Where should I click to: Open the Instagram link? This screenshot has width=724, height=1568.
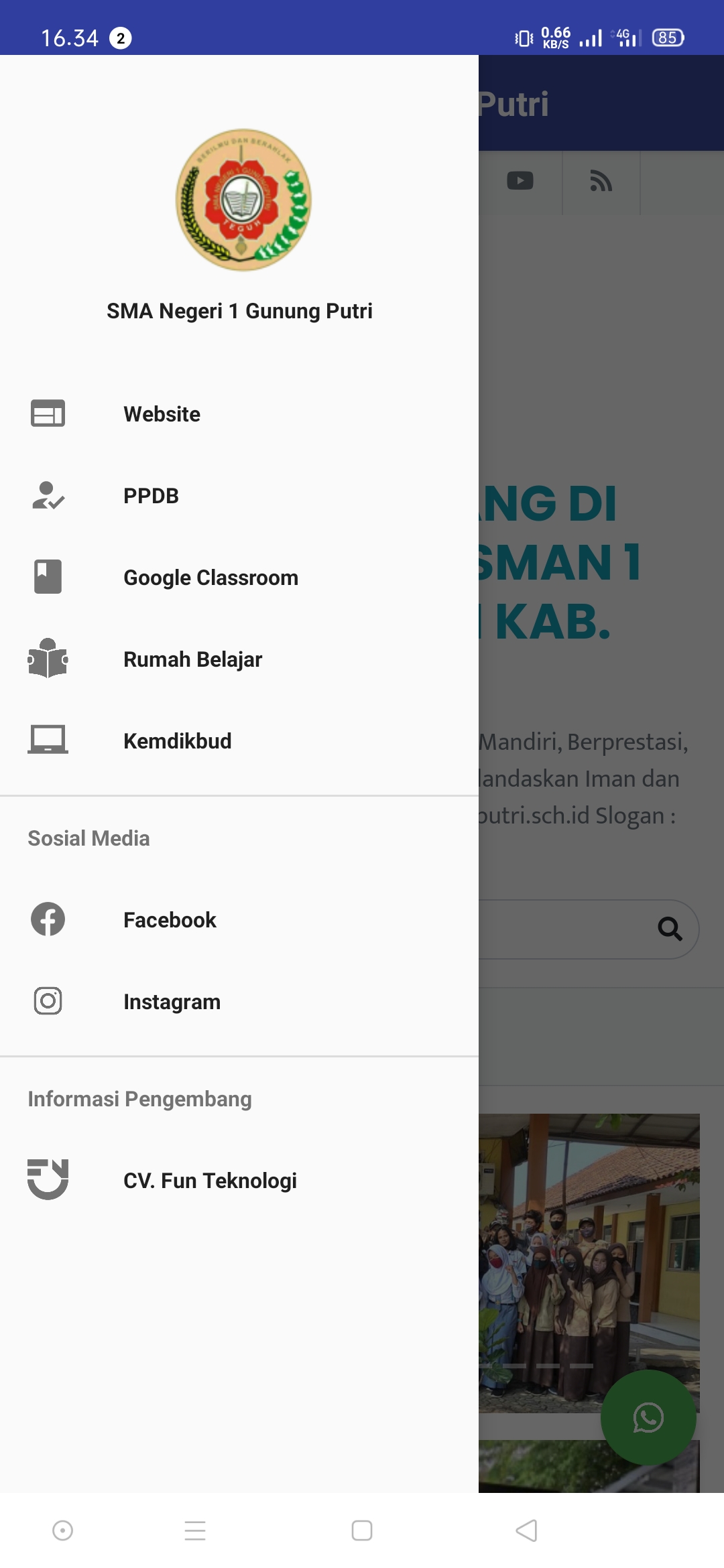(x=172, y=1002)
